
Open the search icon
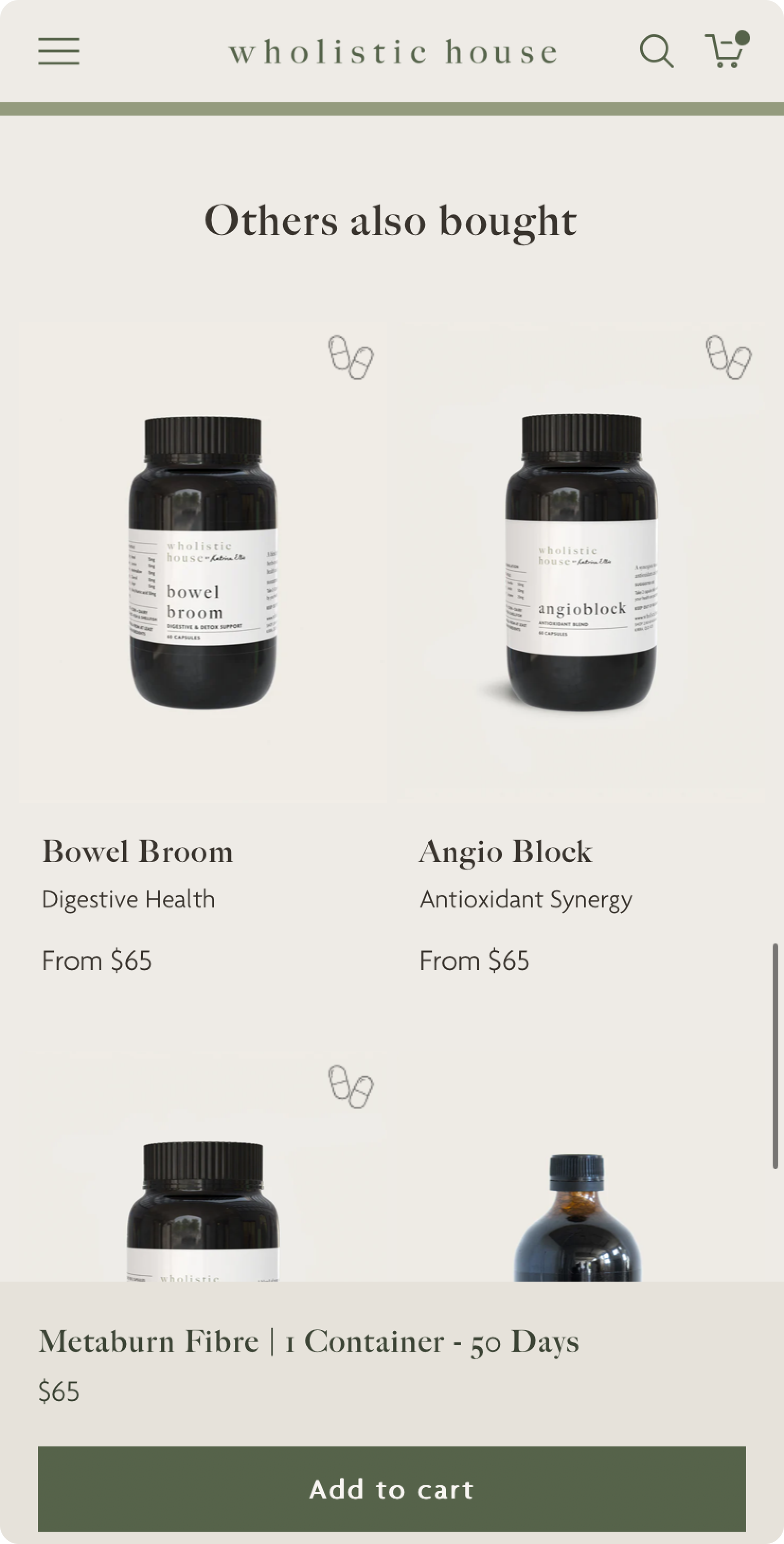[x=656, y=51]
